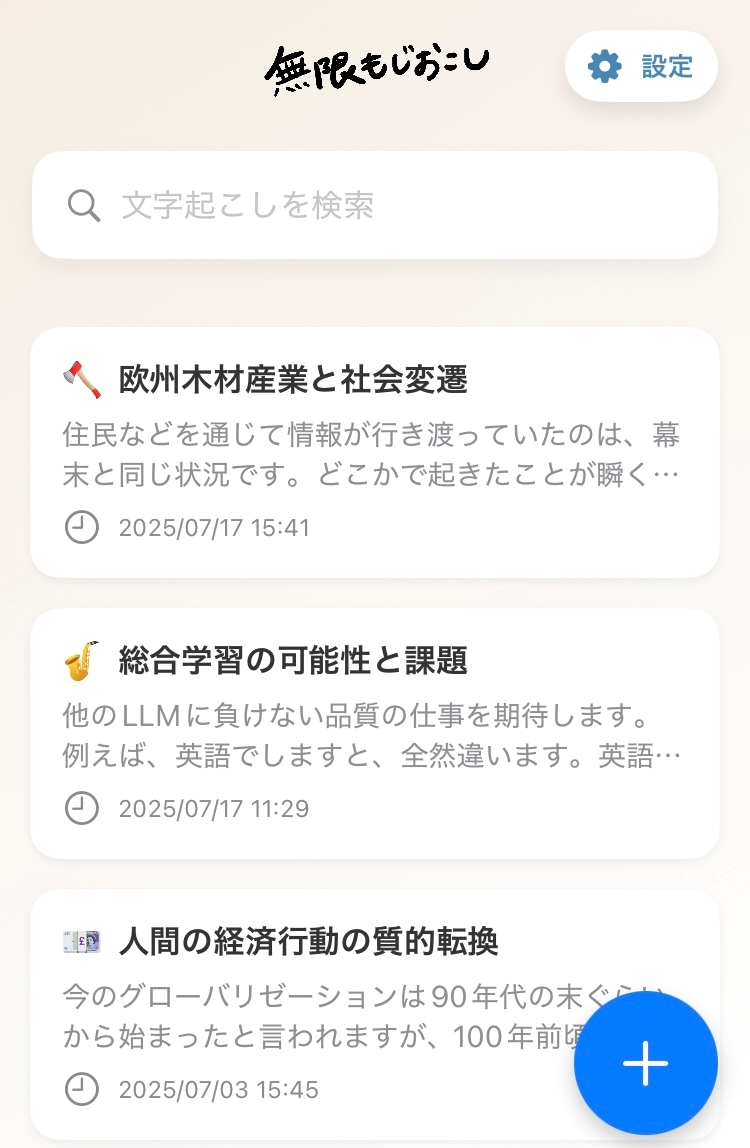
Task: Open the 欧州木材産業と社会変遷 transcript
Action: coord(375,452)
